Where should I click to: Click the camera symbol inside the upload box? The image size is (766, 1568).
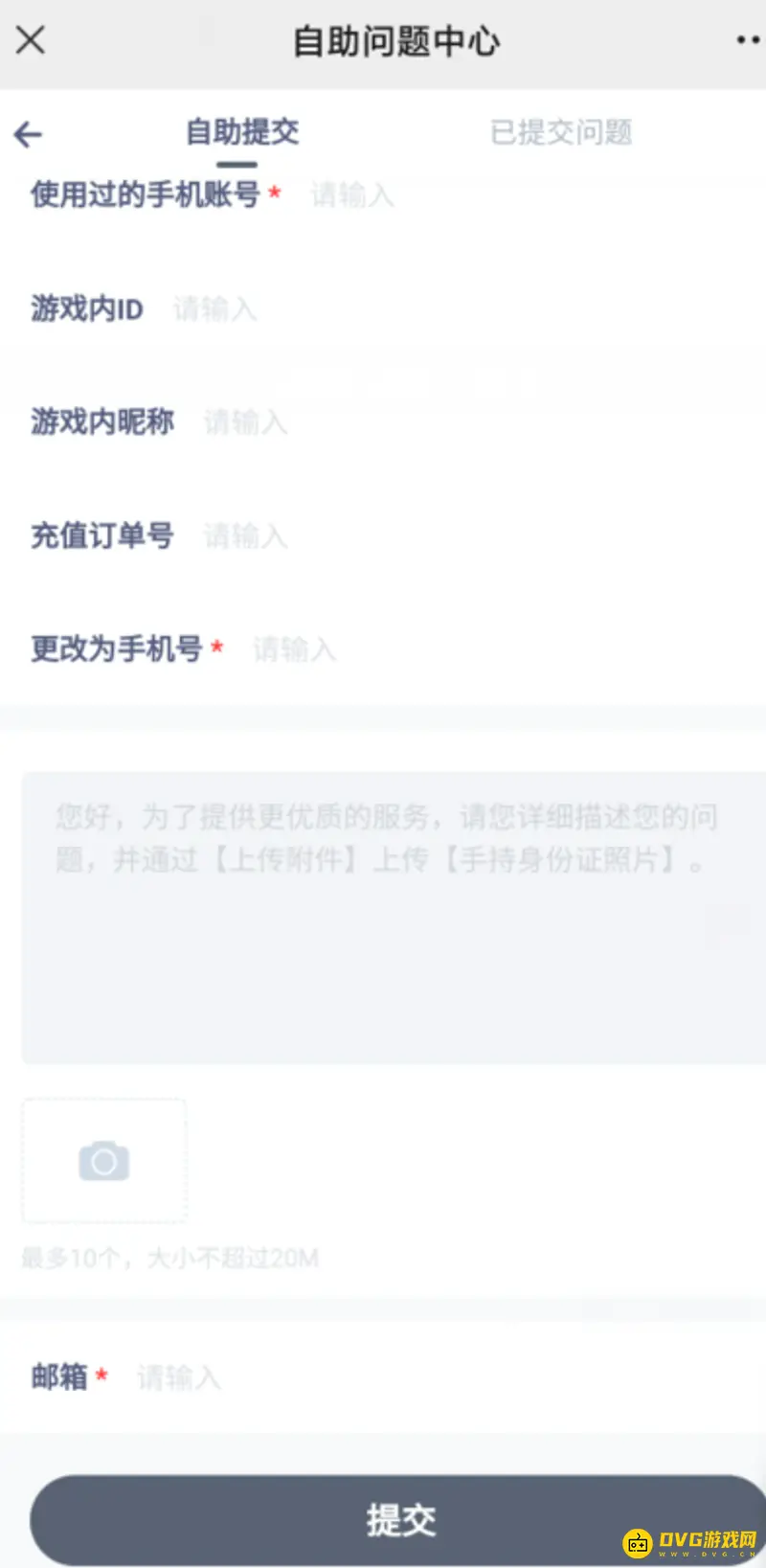click(103, 1160)
